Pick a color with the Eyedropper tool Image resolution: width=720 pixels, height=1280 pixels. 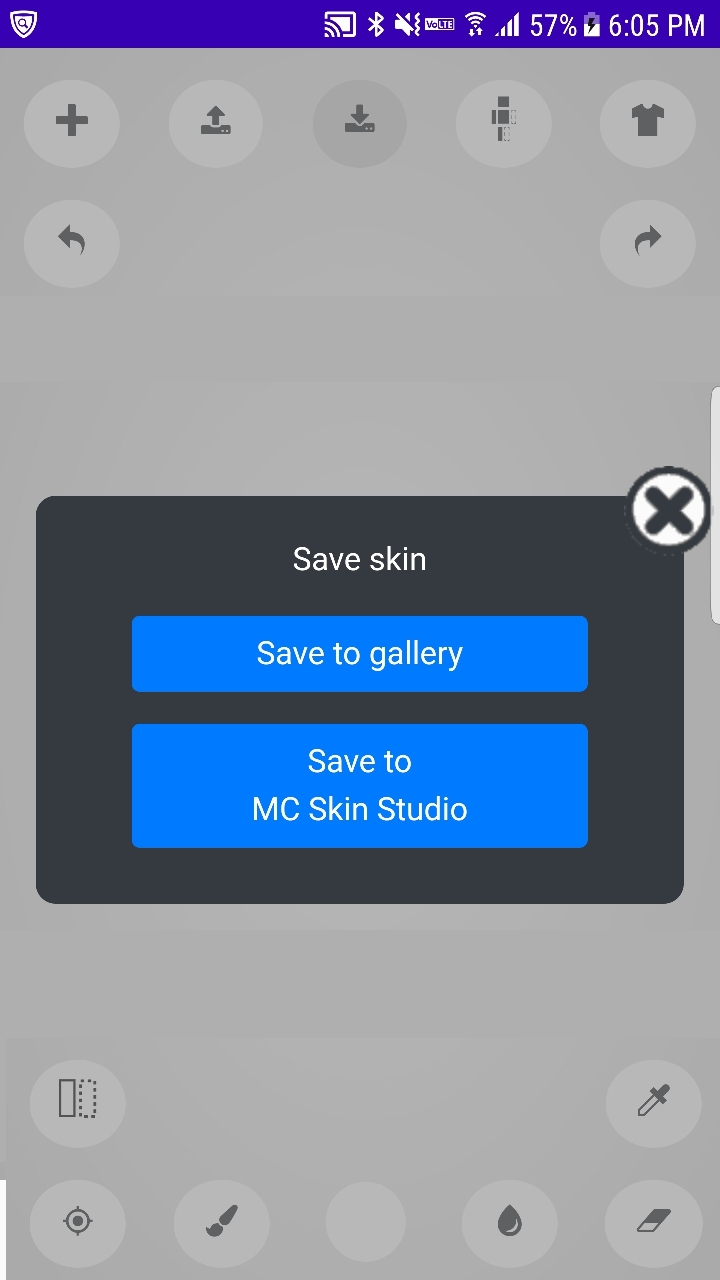pos(653,1103)
